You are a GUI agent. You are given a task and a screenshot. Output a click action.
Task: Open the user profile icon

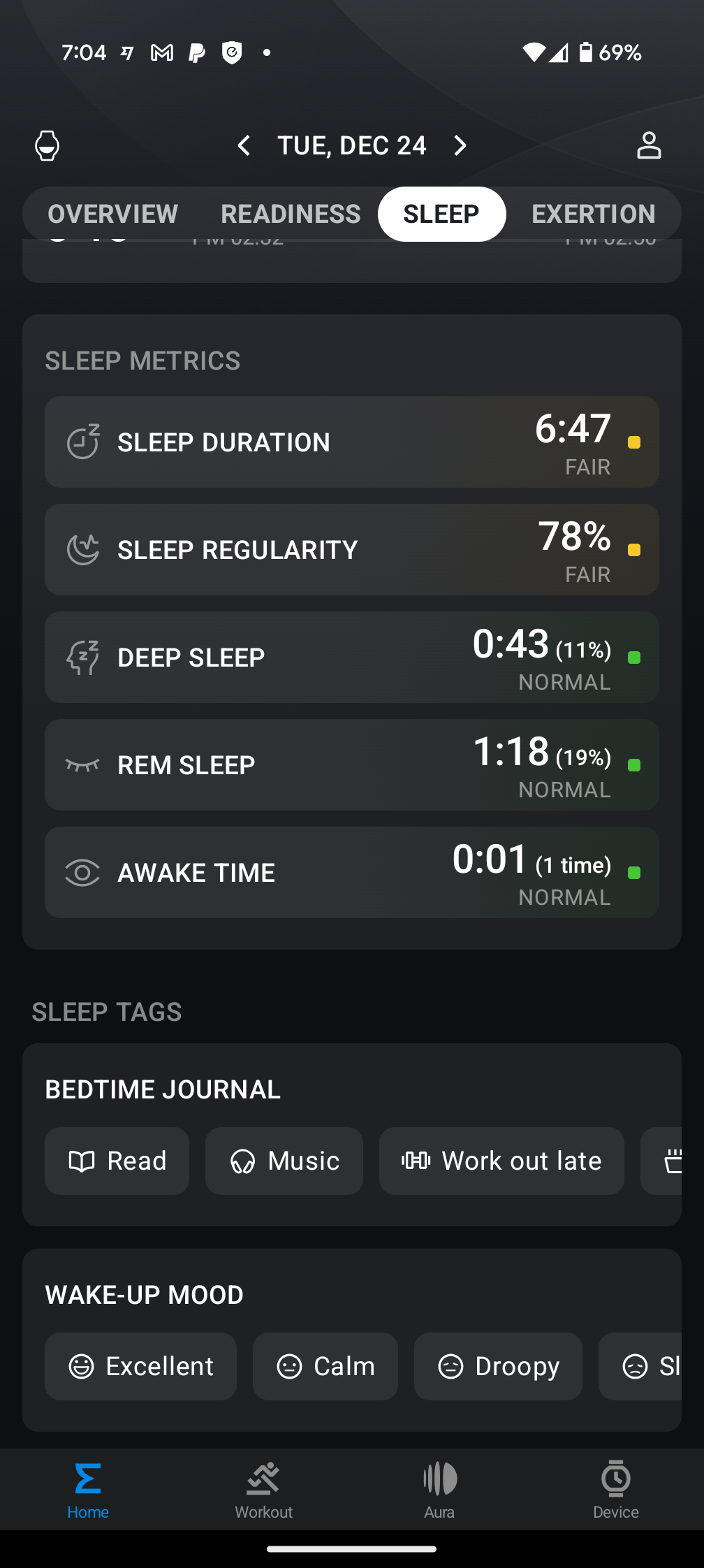click(x=648, y=145)
